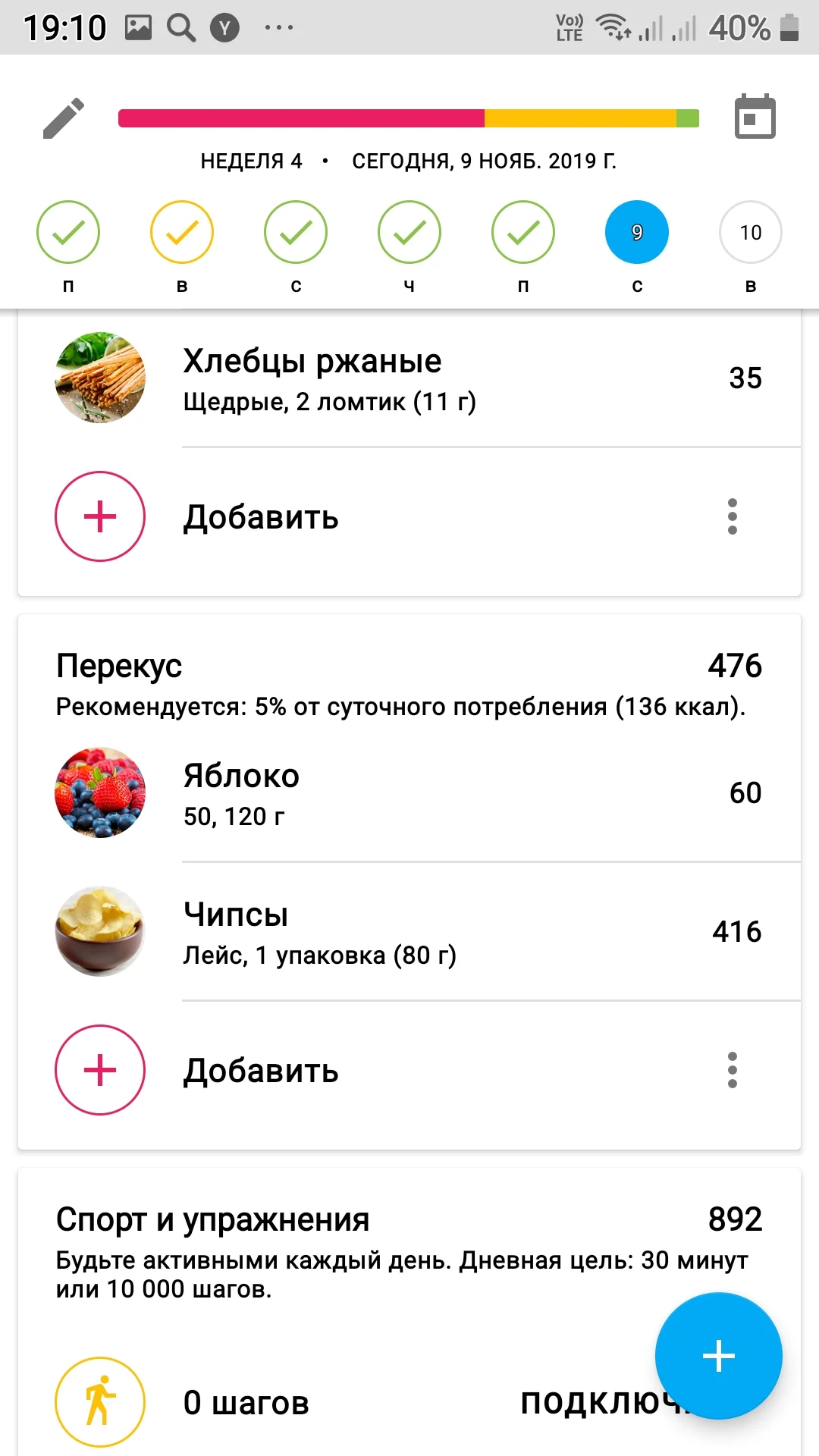This screenshot has width=819, height=1456.
Task: Select the highlighted day 9
Action: click(x=636, y=233)
